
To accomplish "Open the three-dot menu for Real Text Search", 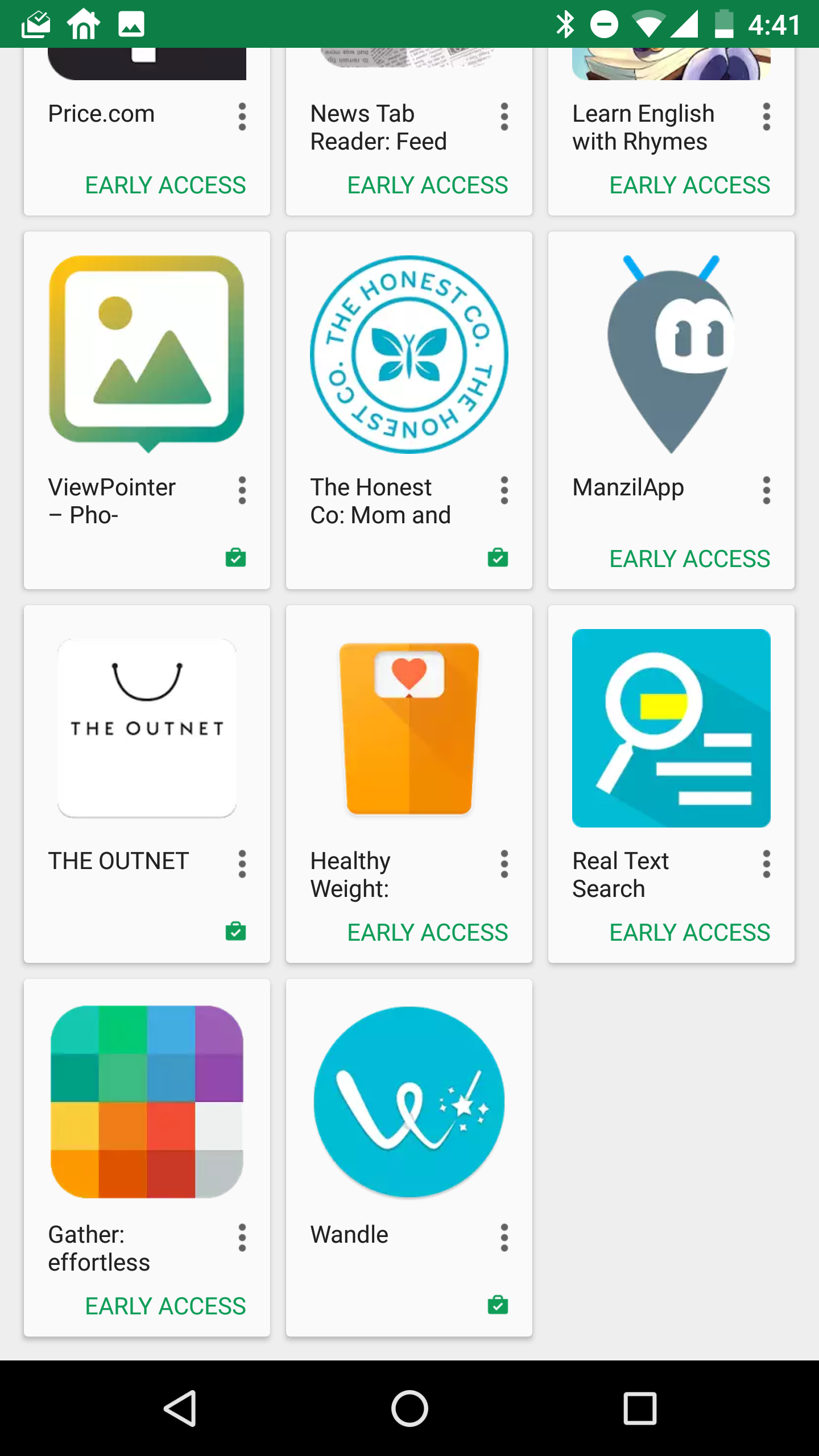I will point(767,864).
